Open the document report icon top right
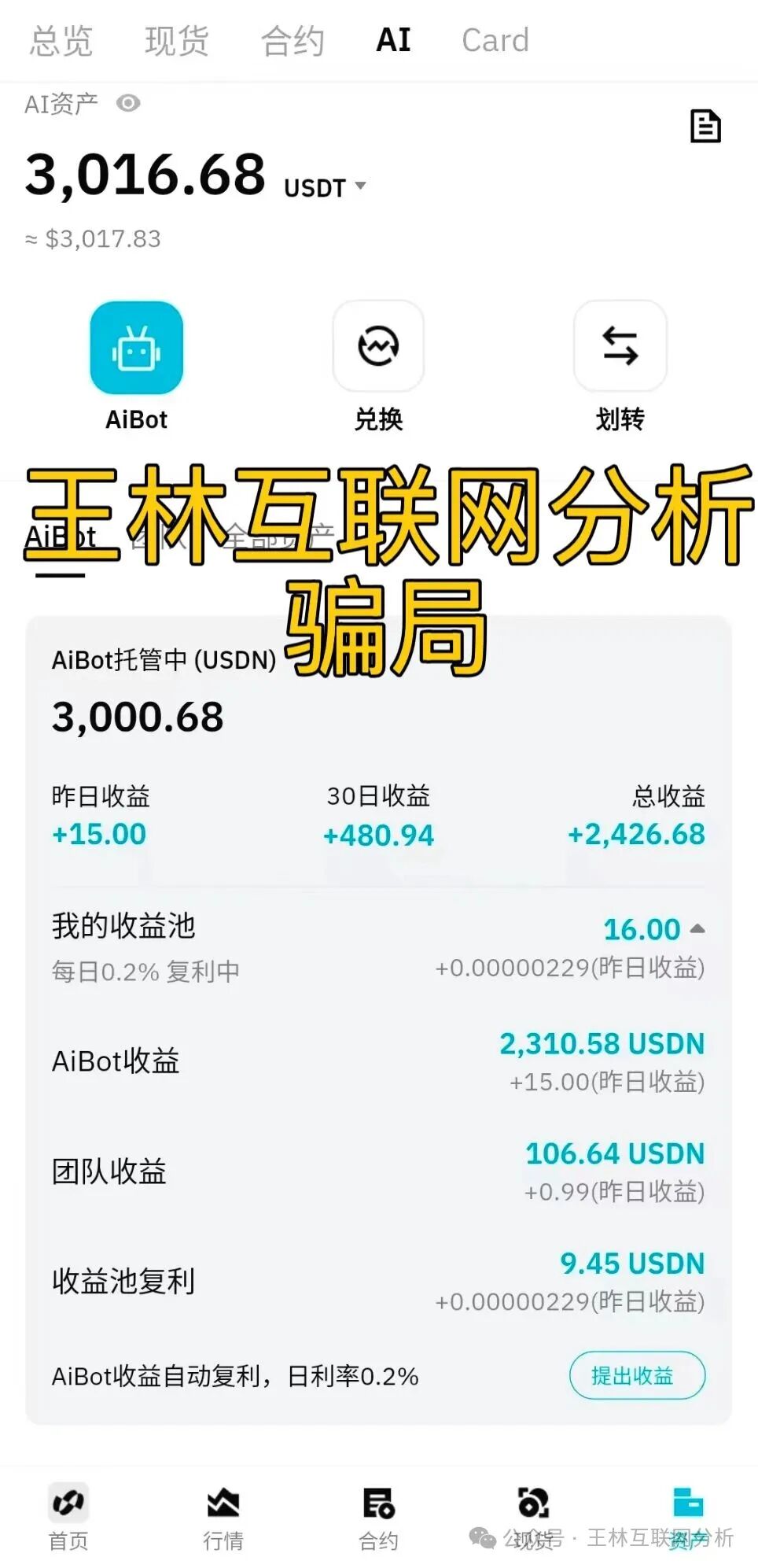Image resolution: width=758 pixels, height=1568 pixels. (x=706, y=126)
